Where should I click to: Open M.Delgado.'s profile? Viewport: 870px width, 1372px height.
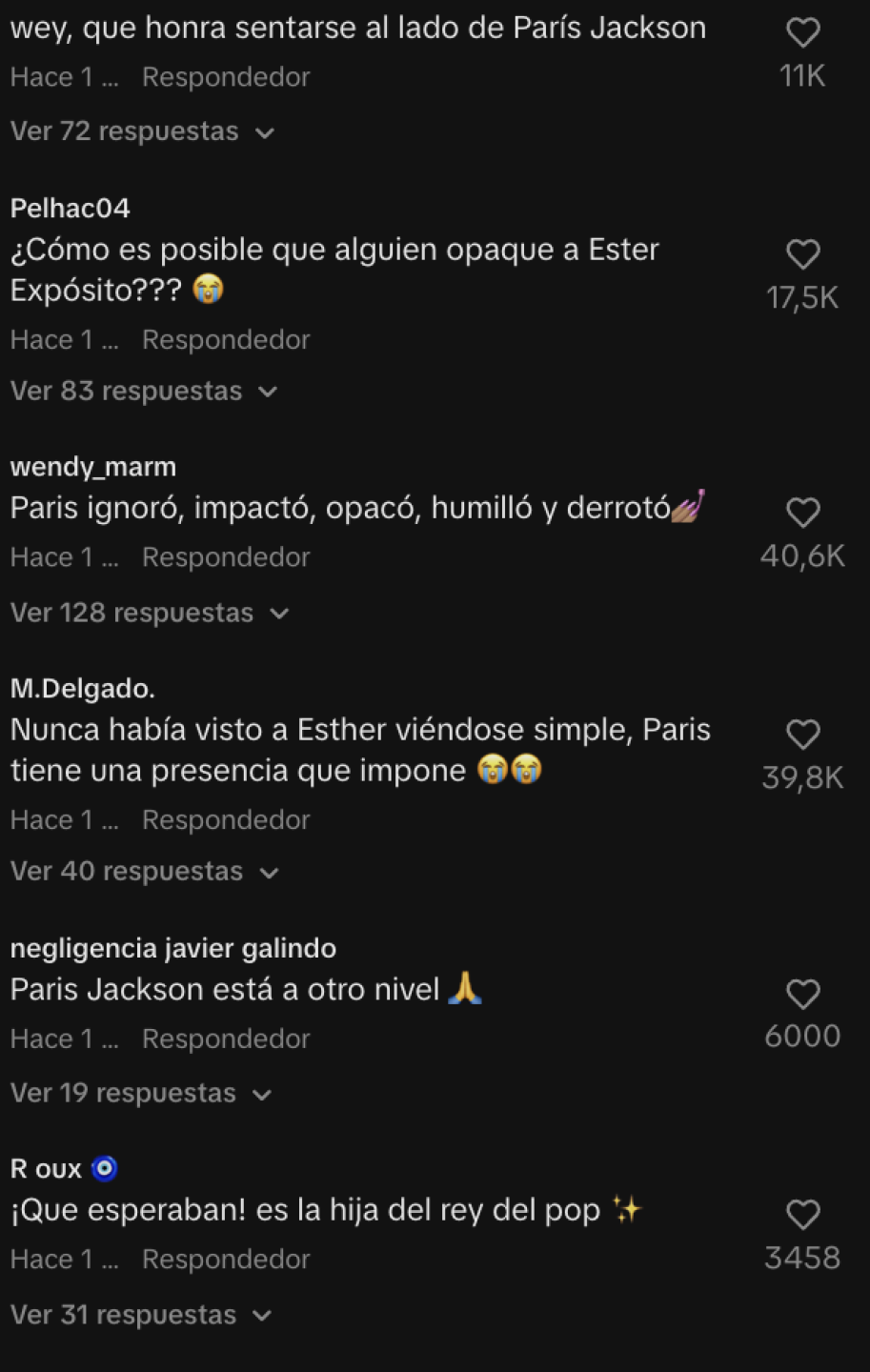[x=82, y=688]
